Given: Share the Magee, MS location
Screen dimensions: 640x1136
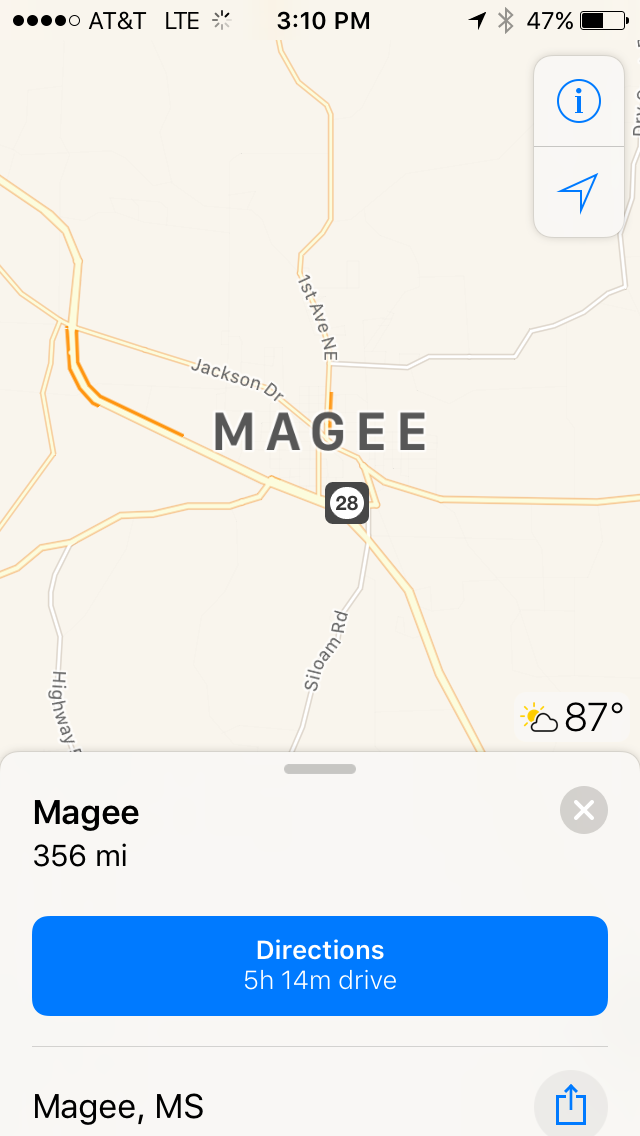Looking at the screenshot, I should point(570,1103).
